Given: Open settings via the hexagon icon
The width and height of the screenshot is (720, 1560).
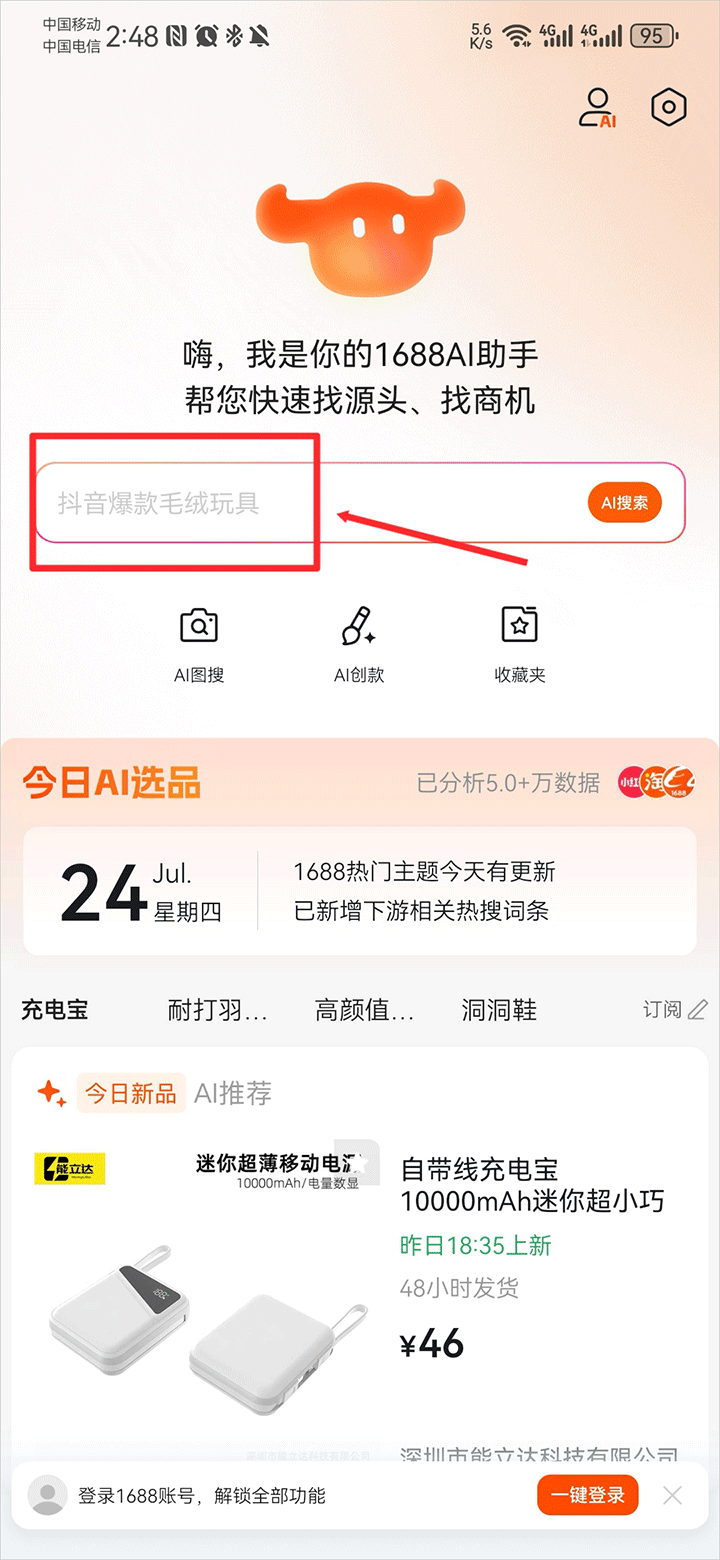Looking at the screenshot, I should [x=668, y=108].
